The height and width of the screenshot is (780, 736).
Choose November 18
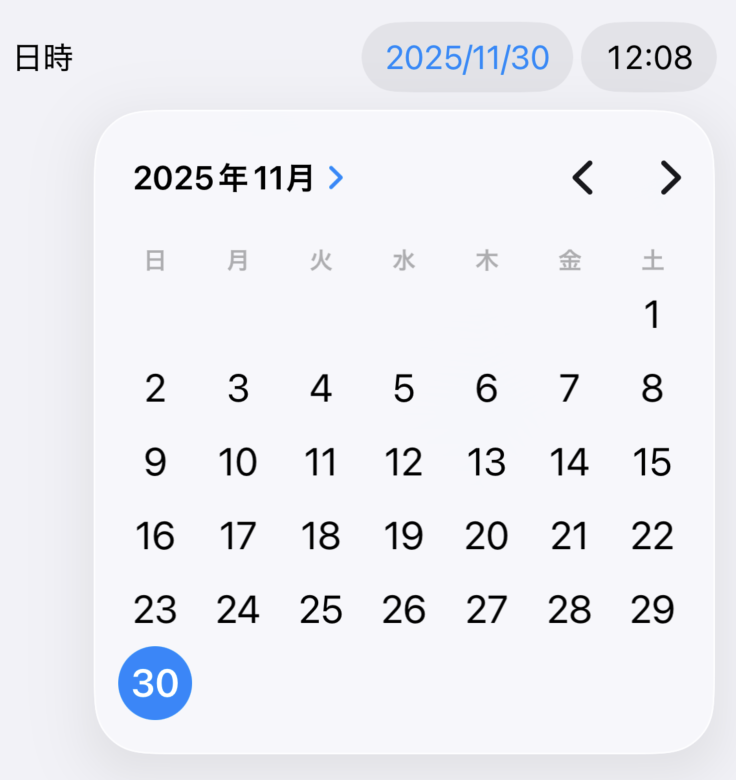pyautogui.click(x=321, y=537)
